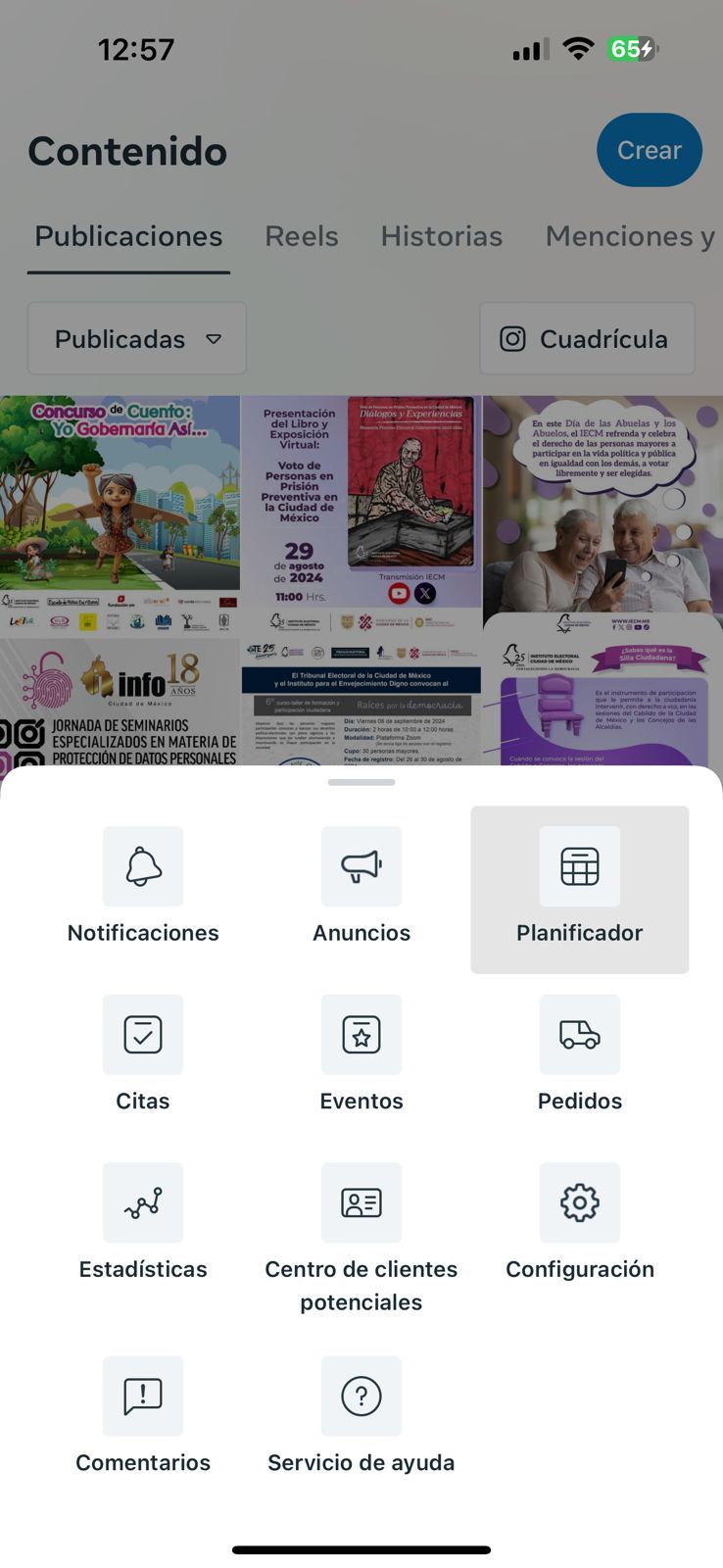Open the Día de las Abuelas post
The width and height of the screenshot is (723, 1568).
602,505
